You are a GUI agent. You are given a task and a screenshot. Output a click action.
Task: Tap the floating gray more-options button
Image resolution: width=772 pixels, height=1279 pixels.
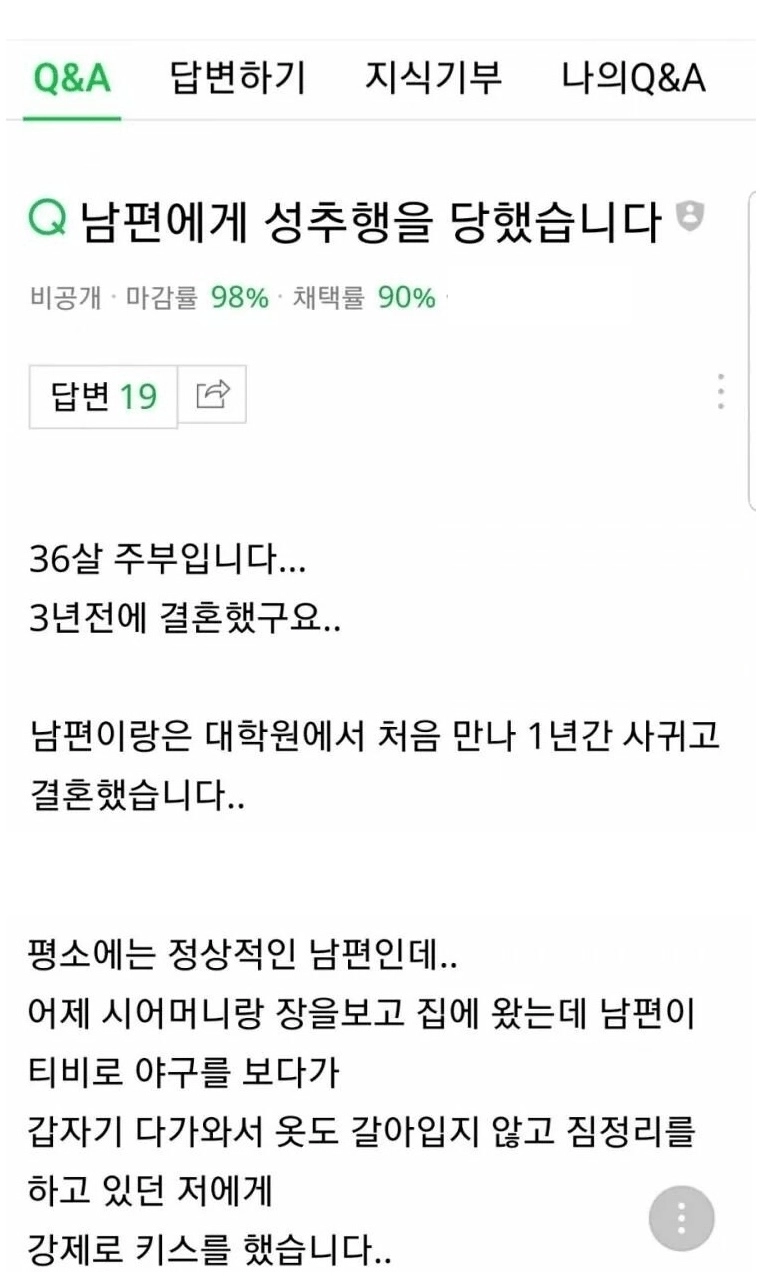pos(682,1220)
